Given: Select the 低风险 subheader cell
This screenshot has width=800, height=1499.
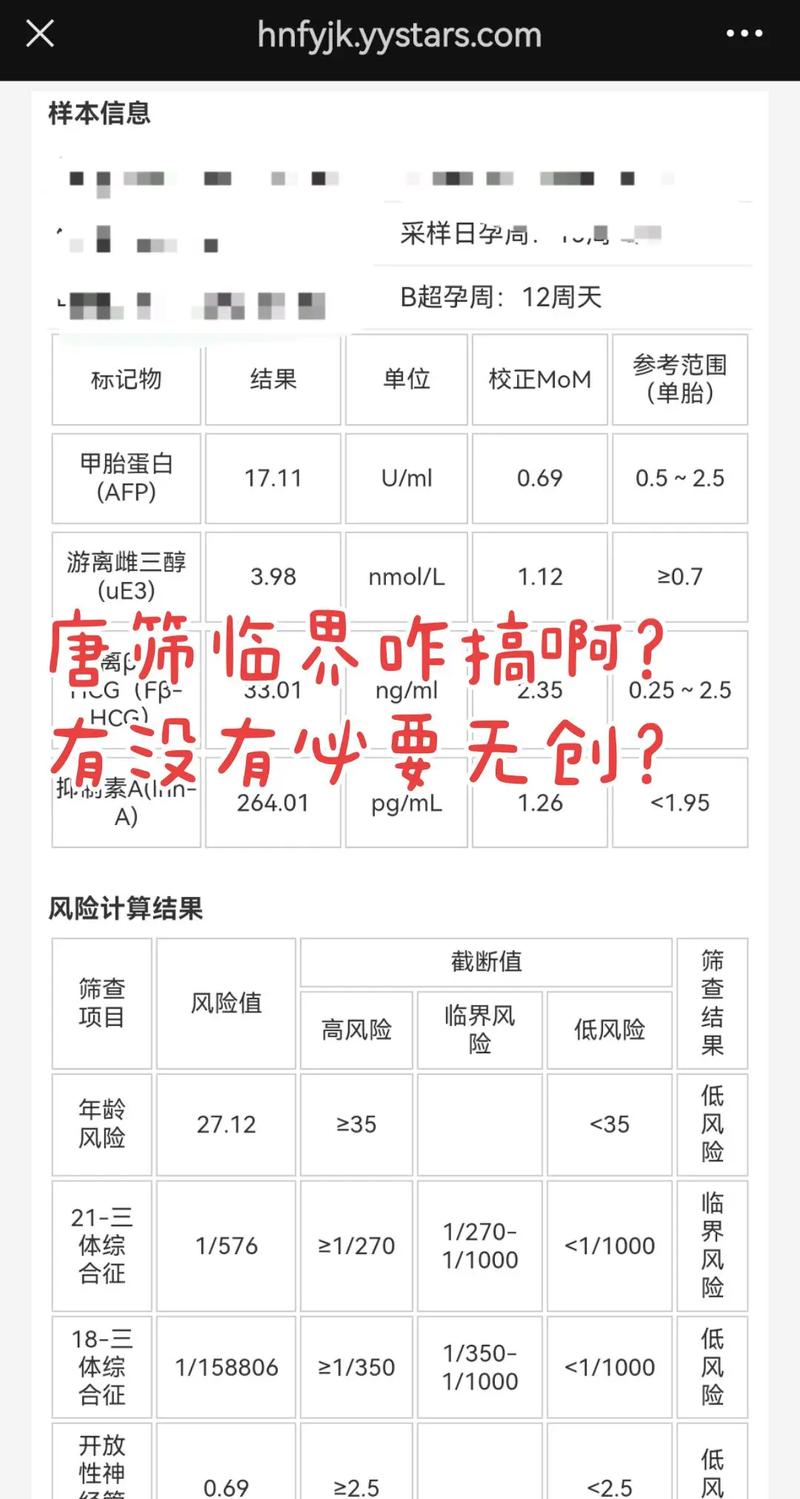Looking at the screenshot, I should coord(608,1030).
